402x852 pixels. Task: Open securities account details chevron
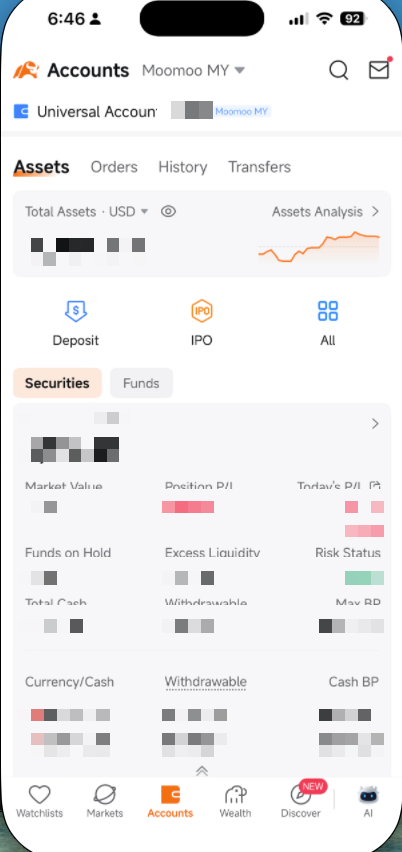375,424
